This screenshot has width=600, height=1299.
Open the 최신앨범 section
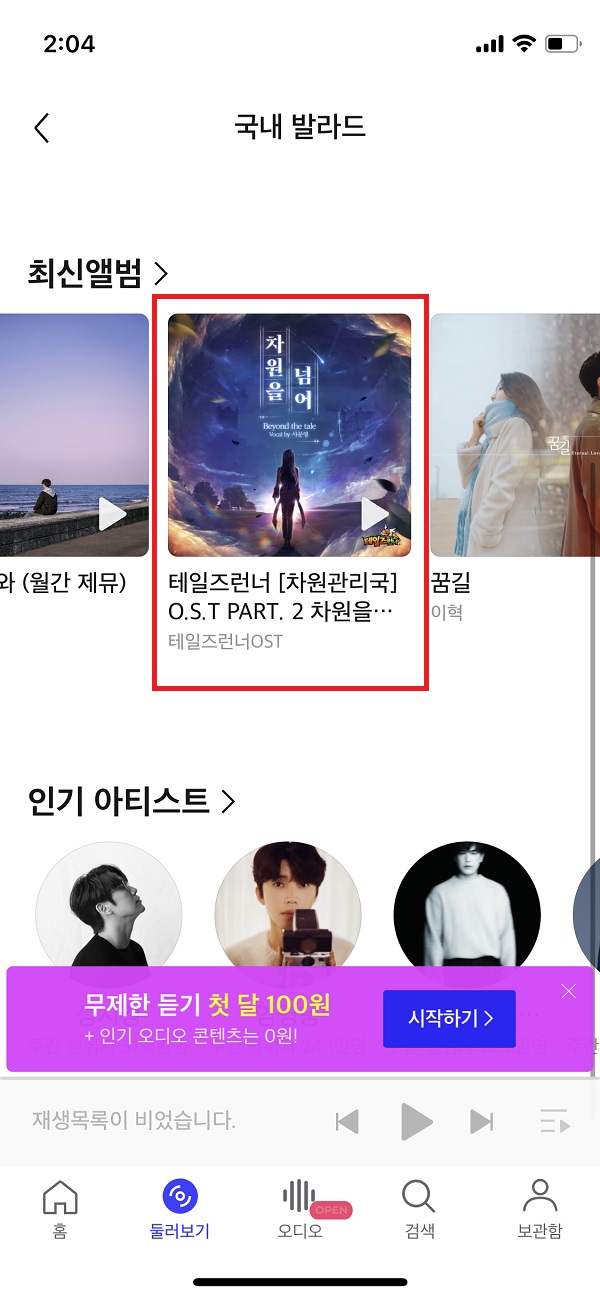pyautogui.click(x=98, y=272)
